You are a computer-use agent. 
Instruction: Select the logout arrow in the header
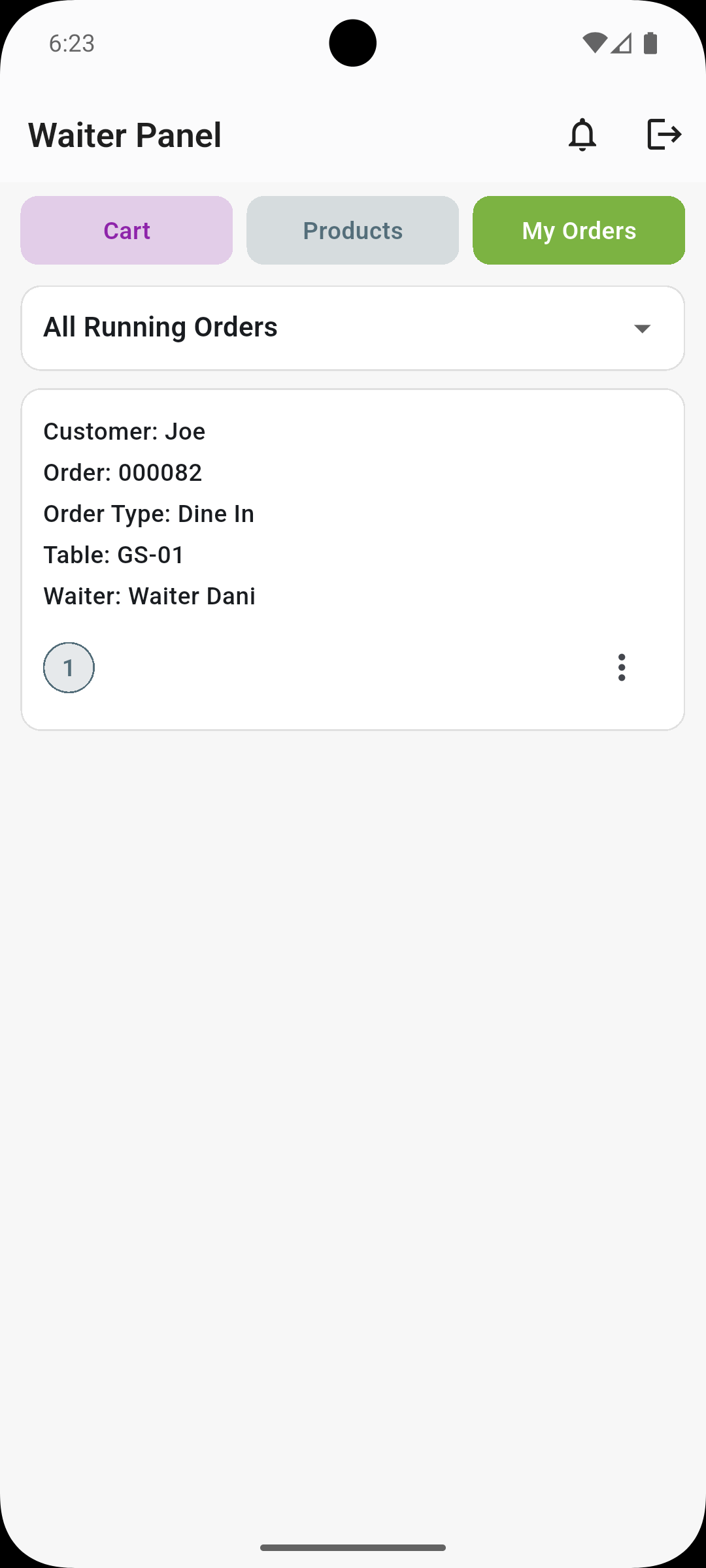(664, 135)
